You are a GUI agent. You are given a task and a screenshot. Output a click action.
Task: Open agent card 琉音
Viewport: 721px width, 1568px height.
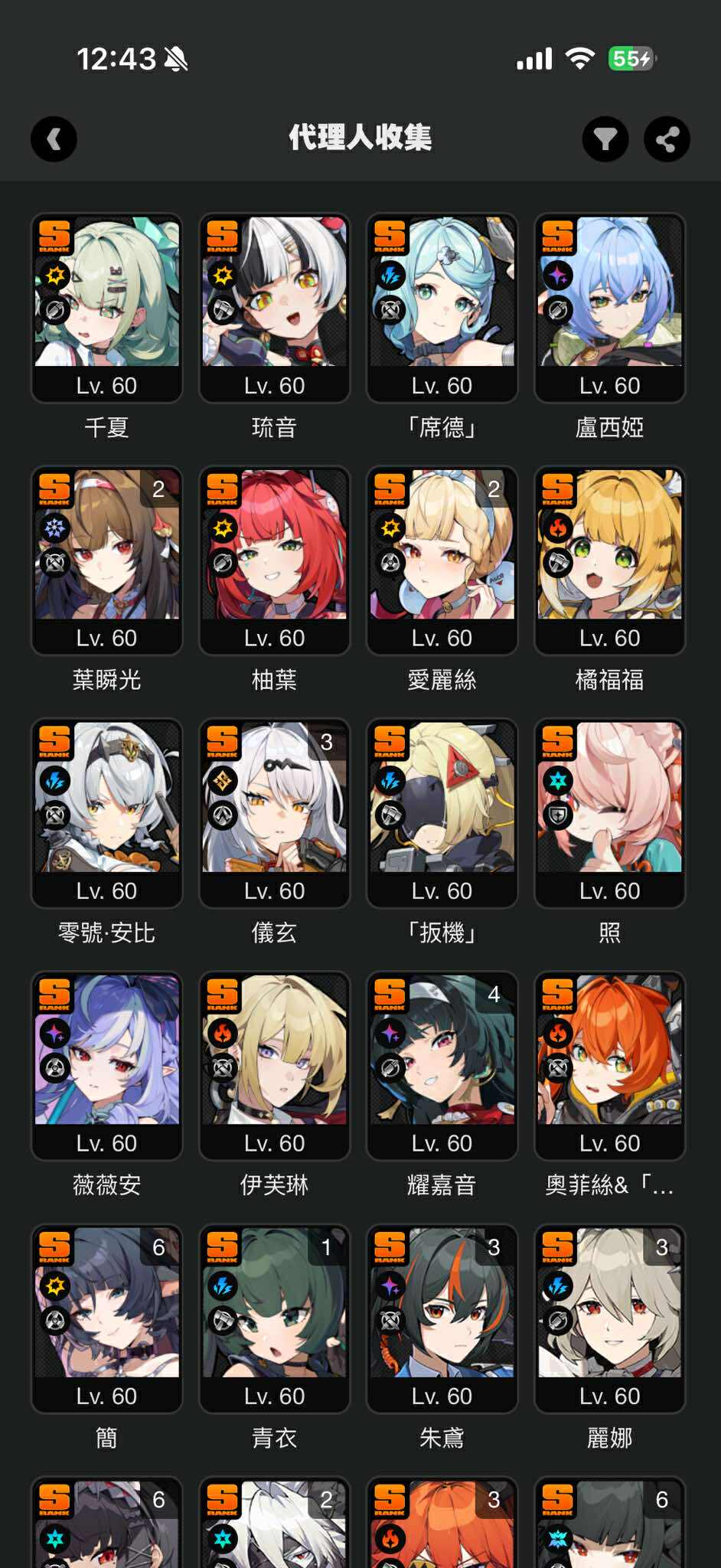[x=274, y=308]
